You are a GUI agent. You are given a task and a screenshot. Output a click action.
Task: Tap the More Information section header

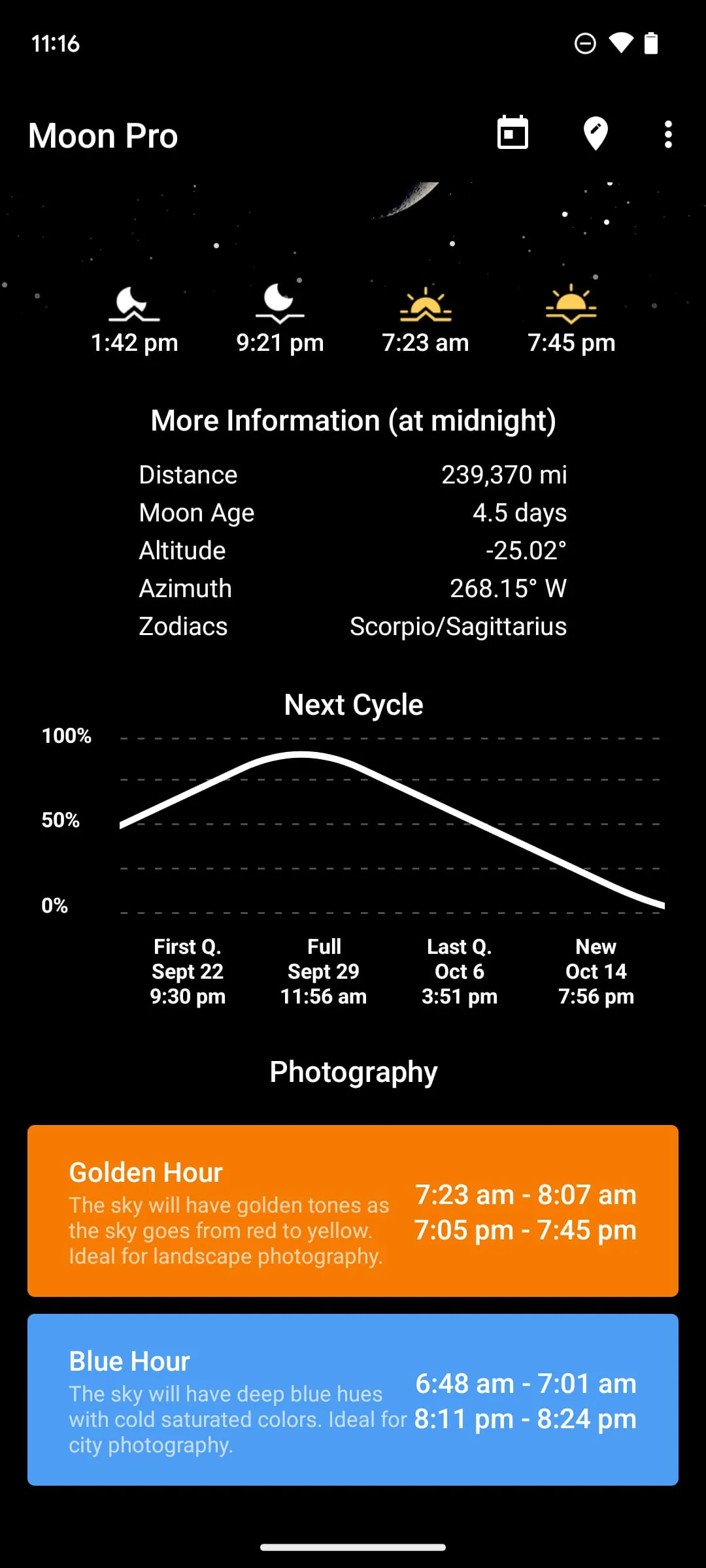[353, 420]
